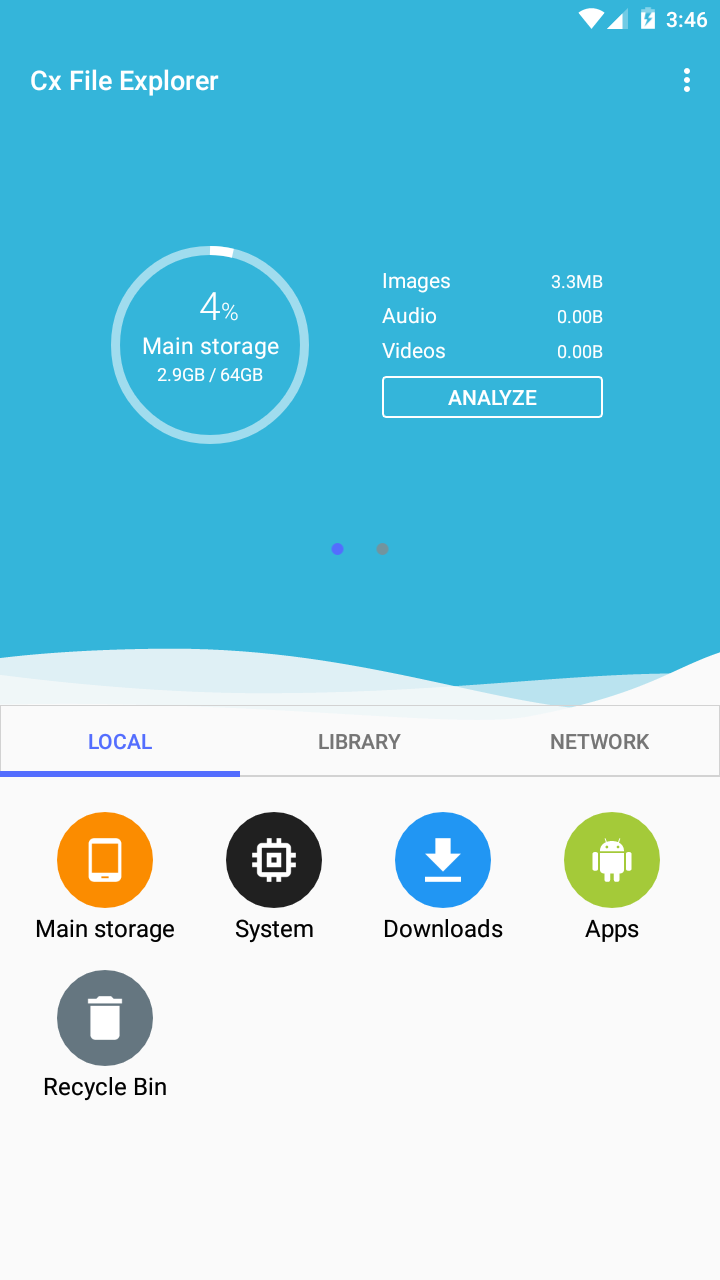720x1280 pixels.
Task: Switch to the LIBRARY tab
Action: click(x=359, y=742)
